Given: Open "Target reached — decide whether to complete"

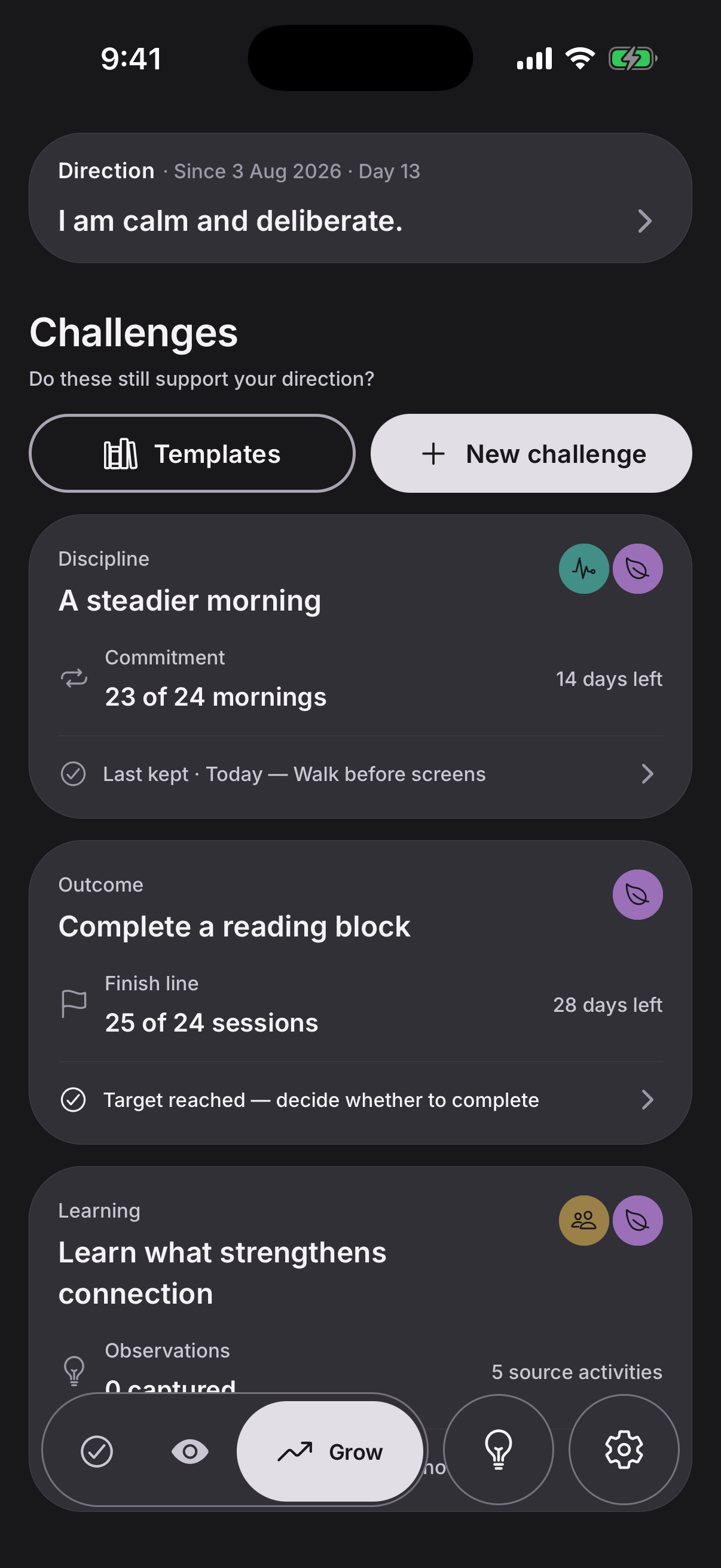Looking at the screenshot, I should coord(360,1100).
